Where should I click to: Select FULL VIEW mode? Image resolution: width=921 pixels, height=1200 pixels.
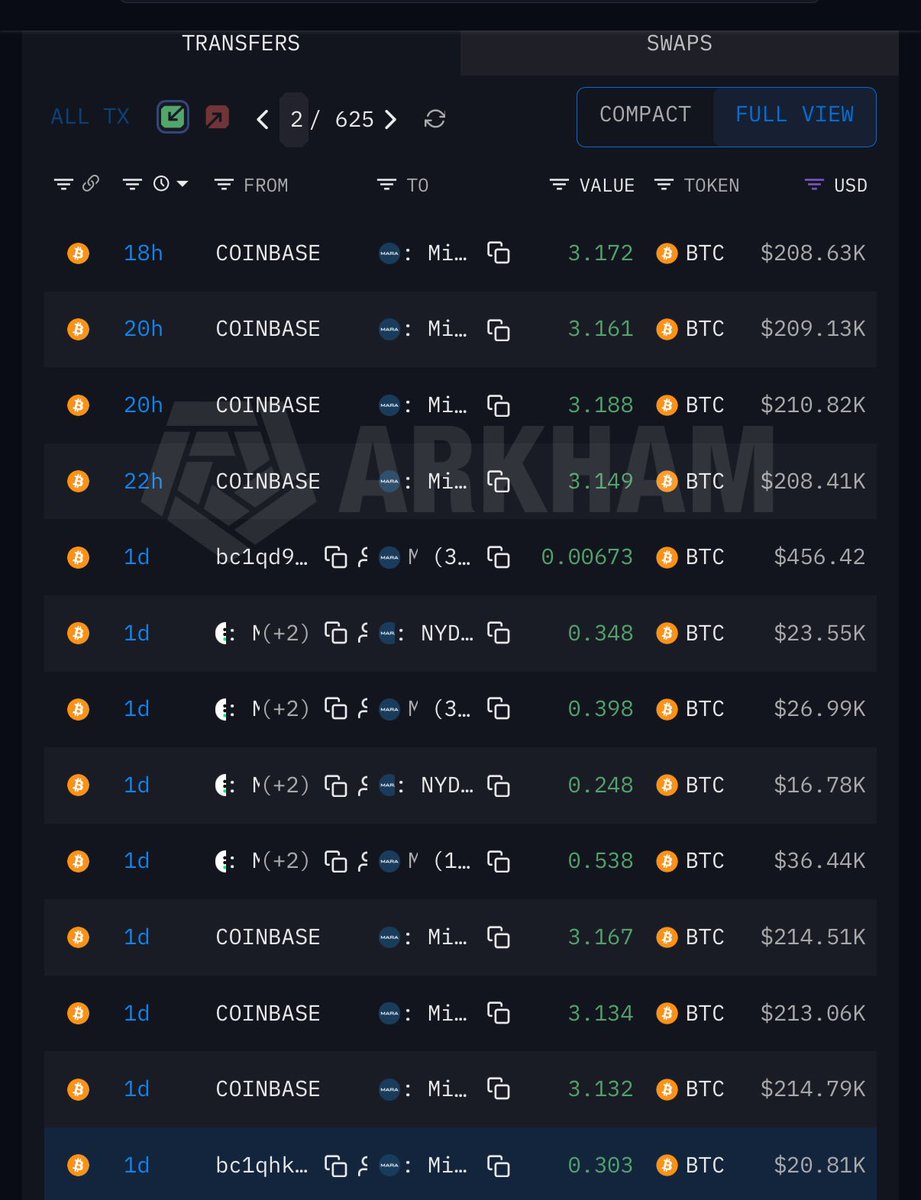coord(794,115)
